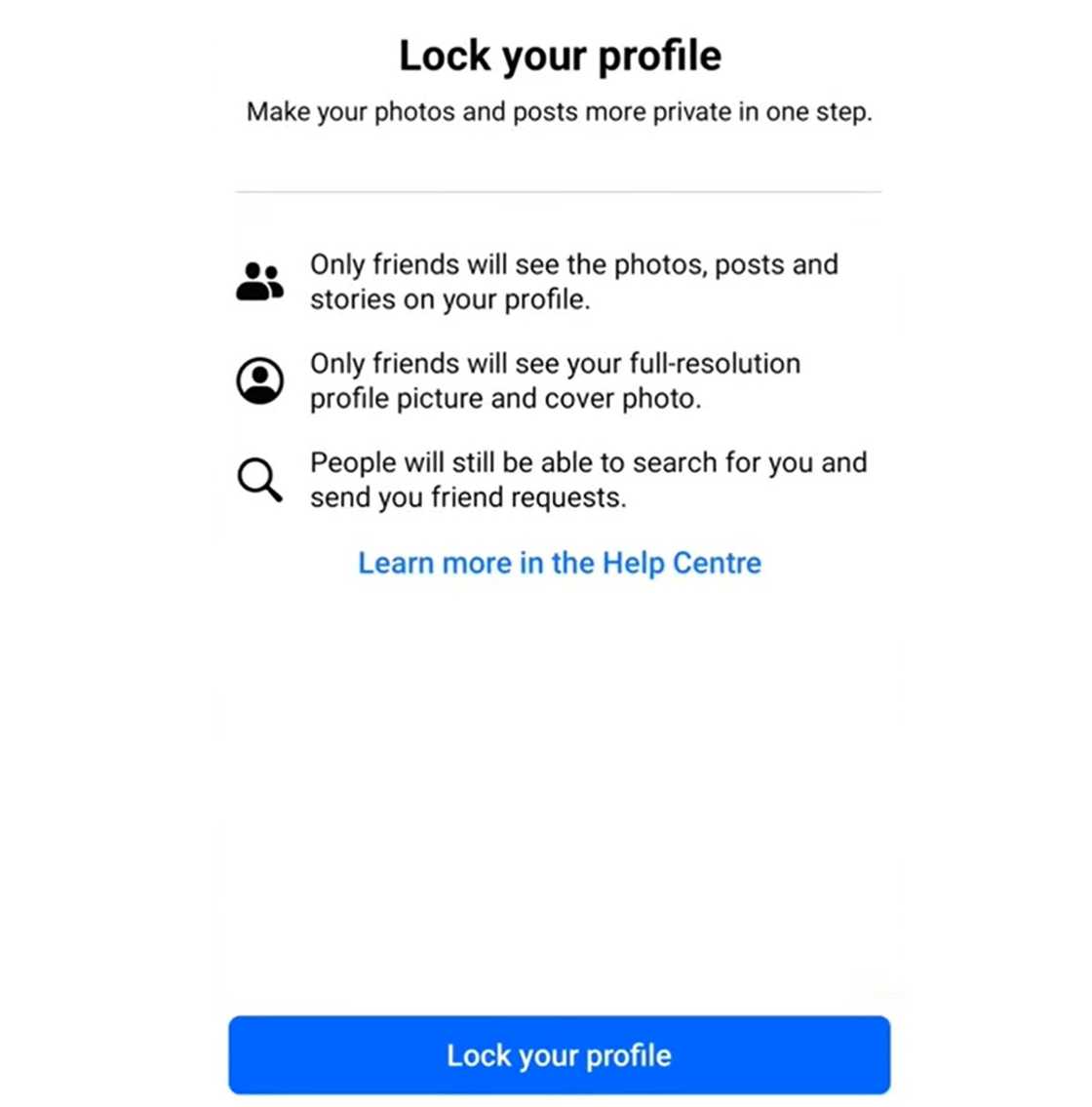1092x1107 pixels.
Task: Click the full-resolution profile picture description
Action: [556, 380]
